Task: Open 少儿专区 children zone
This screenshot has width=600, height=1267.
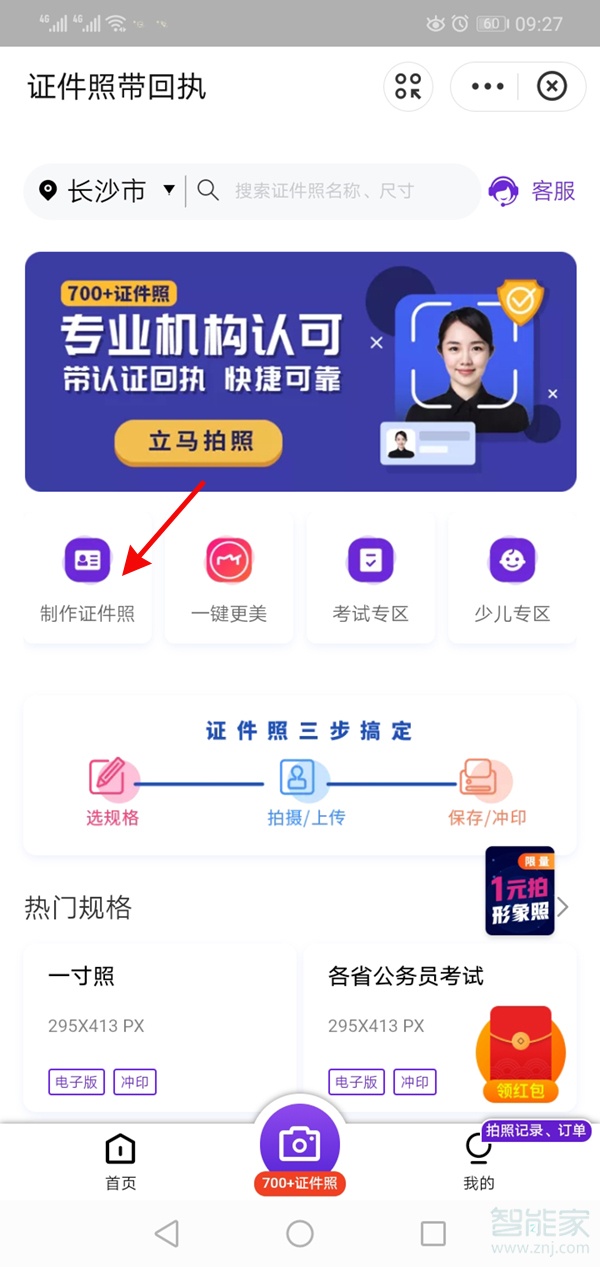Action: pos(512,580)
